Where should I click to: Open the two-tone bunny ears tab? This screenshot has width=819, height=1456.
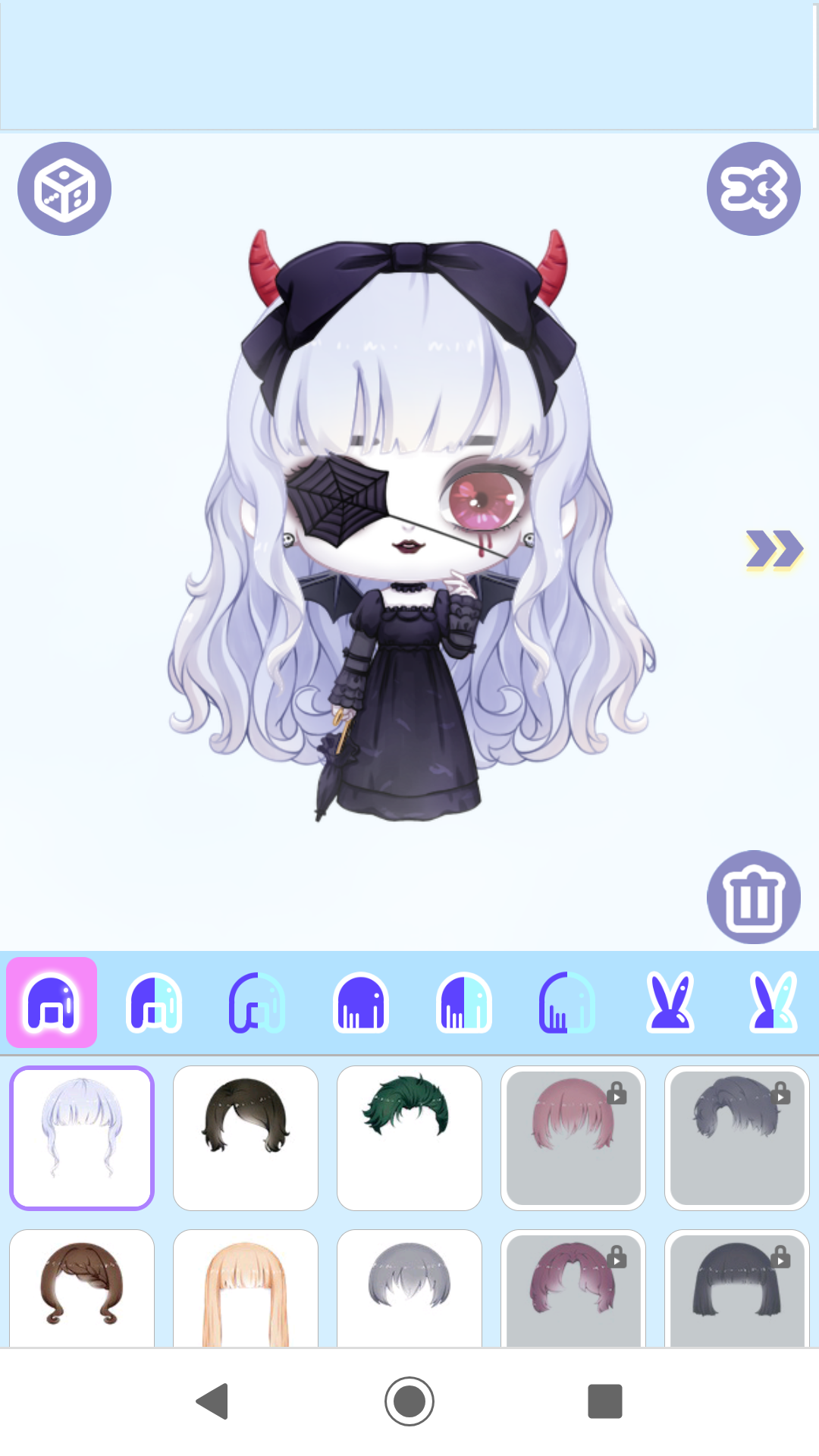click(x=773, y=1003)
